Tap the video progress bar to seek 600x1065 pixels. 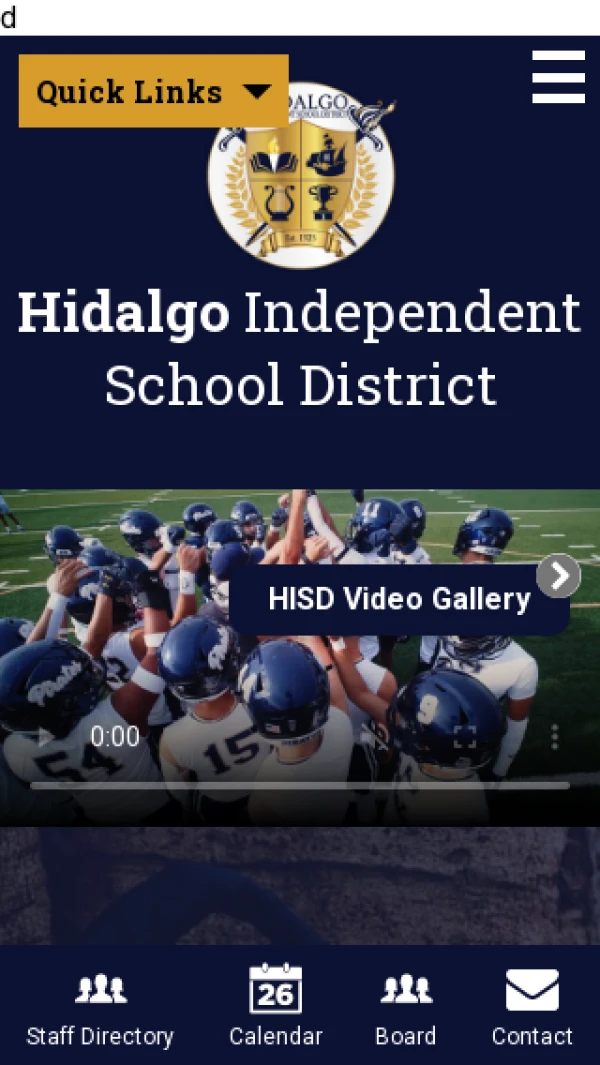point(300,786)
